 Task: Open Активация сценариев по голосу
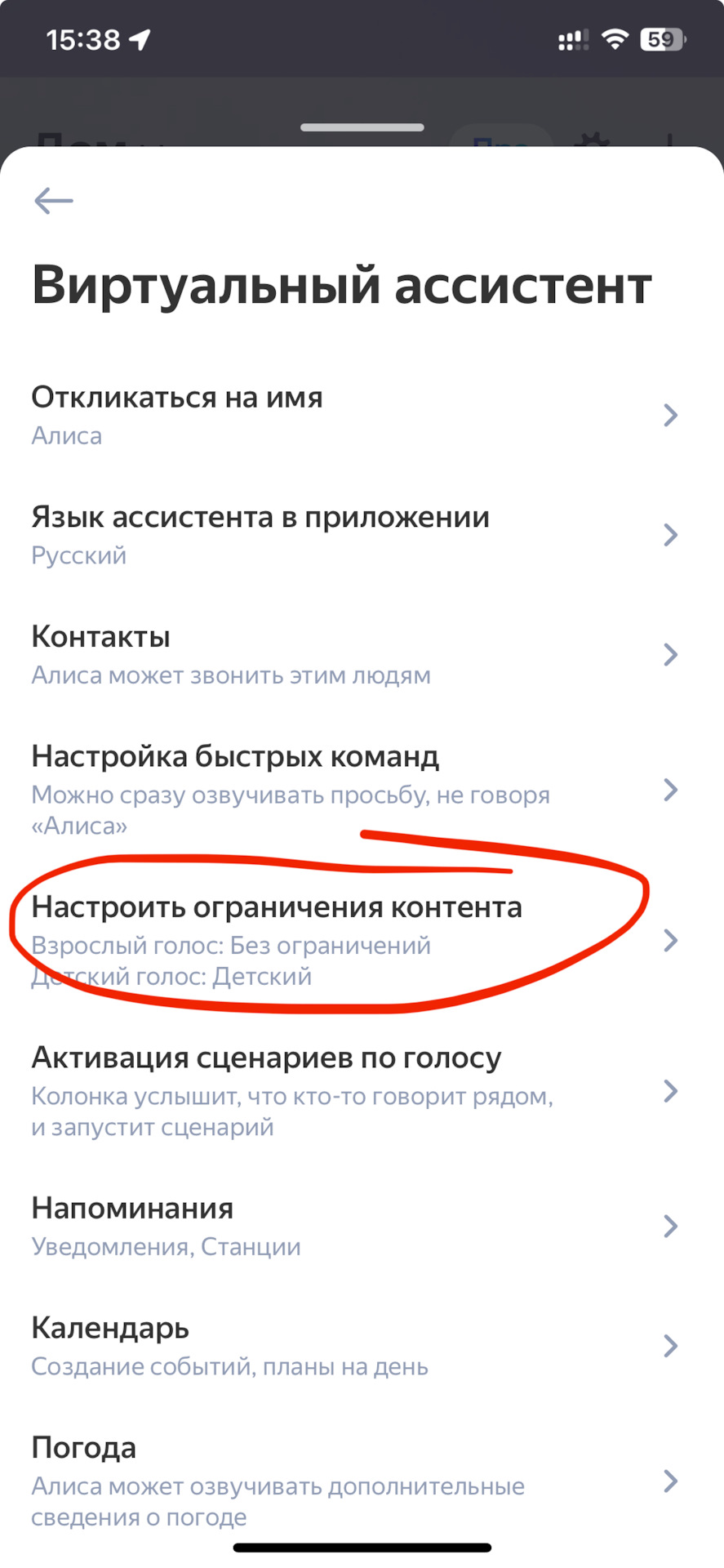[362, 1091]
